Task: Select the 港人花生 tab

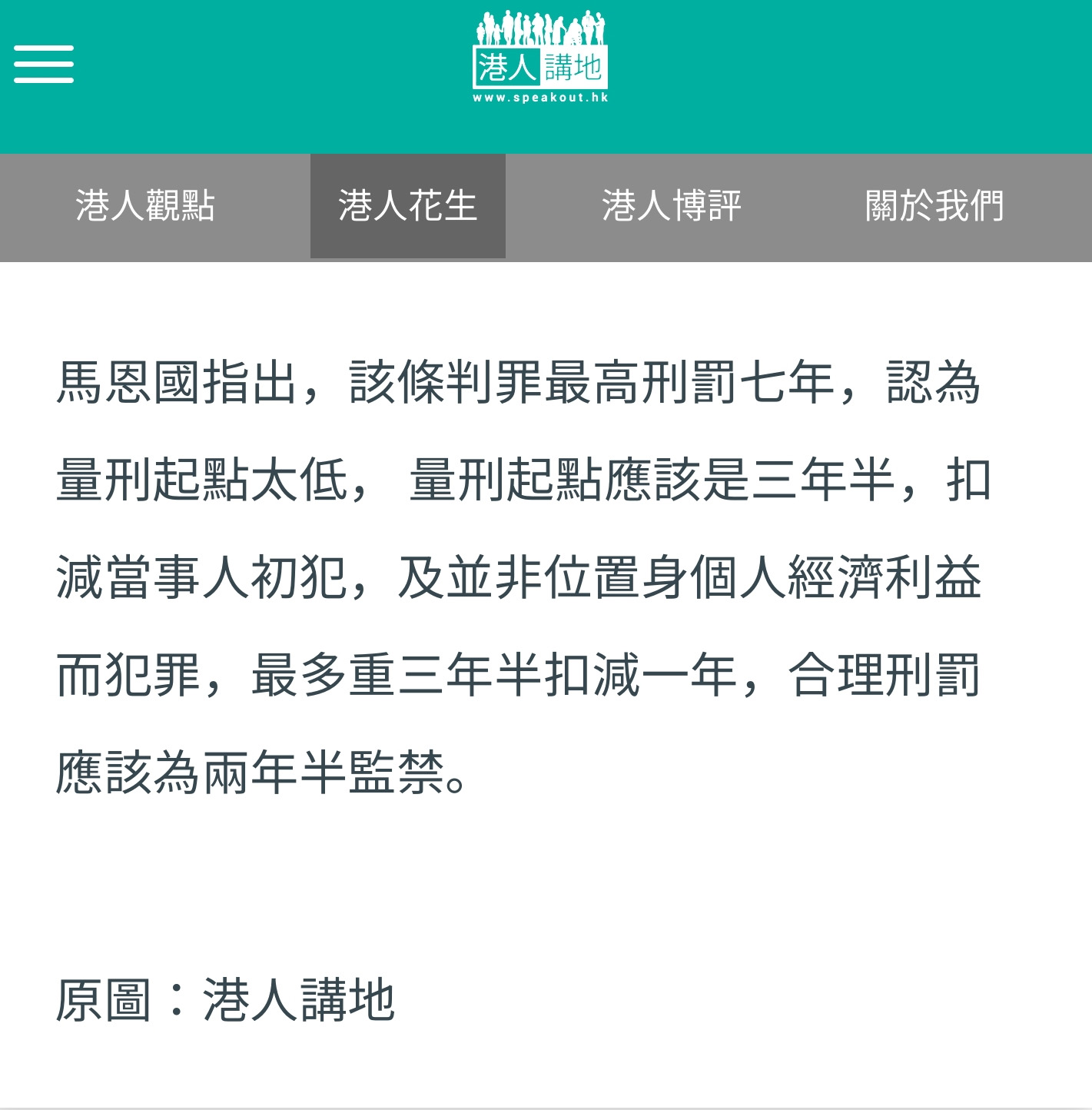Action: pos(407,206)
